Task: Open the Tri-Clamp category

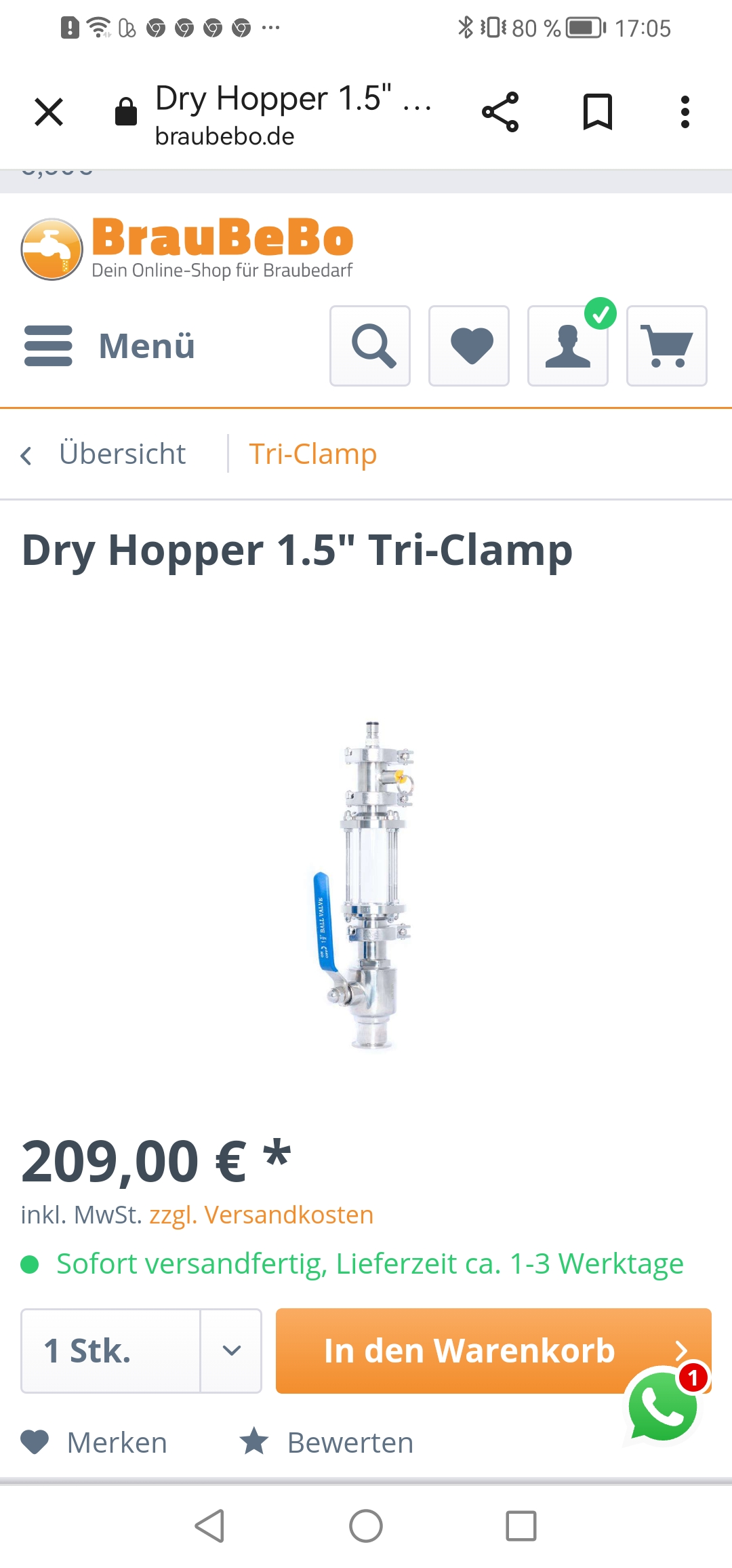Action: point(312,454)
